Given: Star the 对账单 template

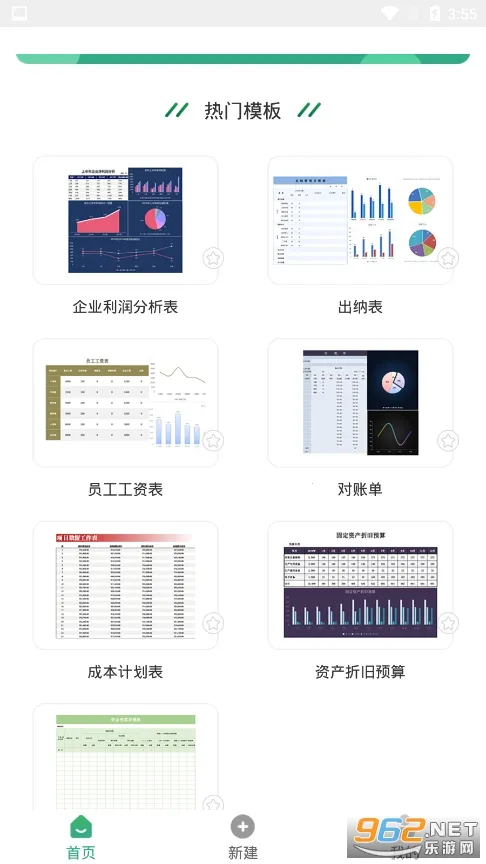Looking at the screenshot, I should coord(448,440).
